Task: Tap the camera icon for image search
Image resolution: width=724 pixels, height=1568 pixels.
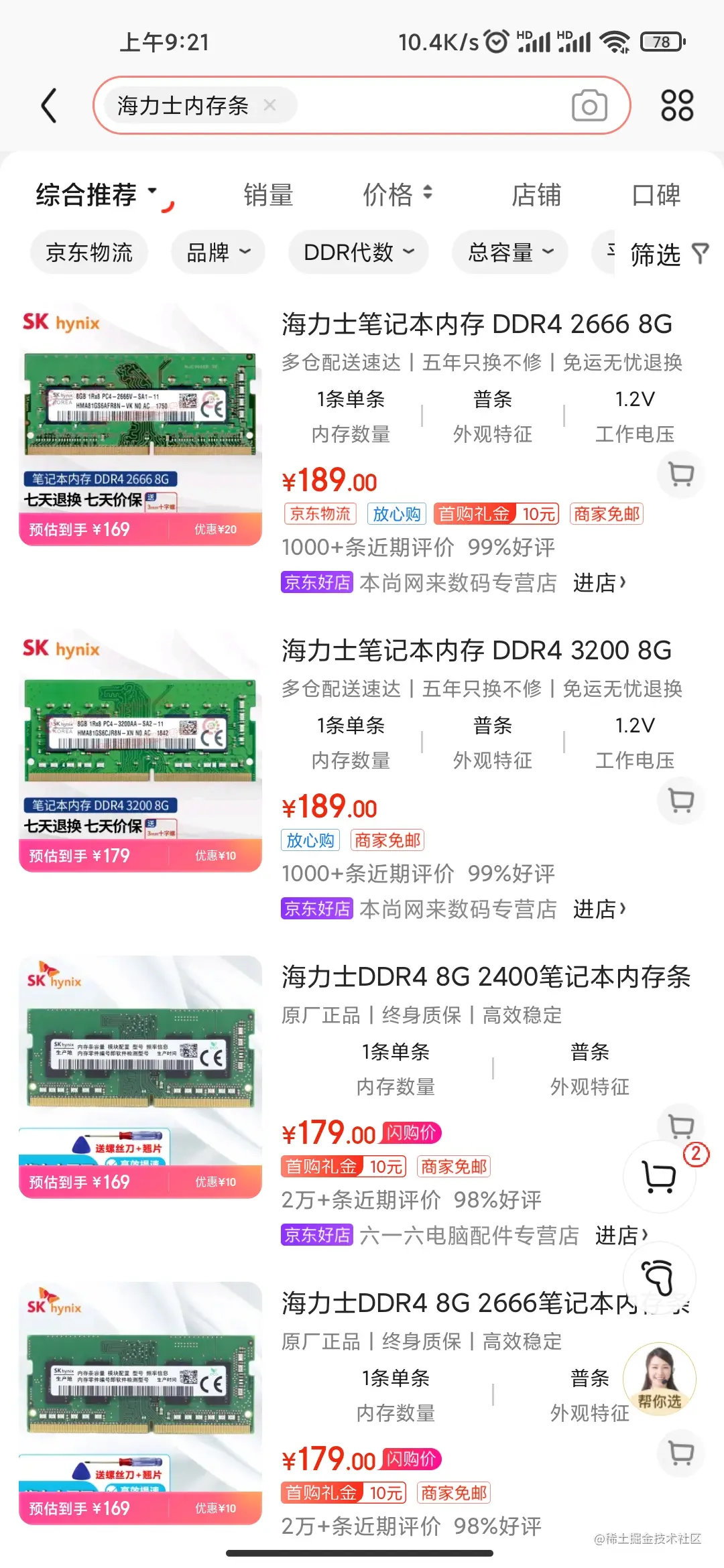Action: click(589, 106)
